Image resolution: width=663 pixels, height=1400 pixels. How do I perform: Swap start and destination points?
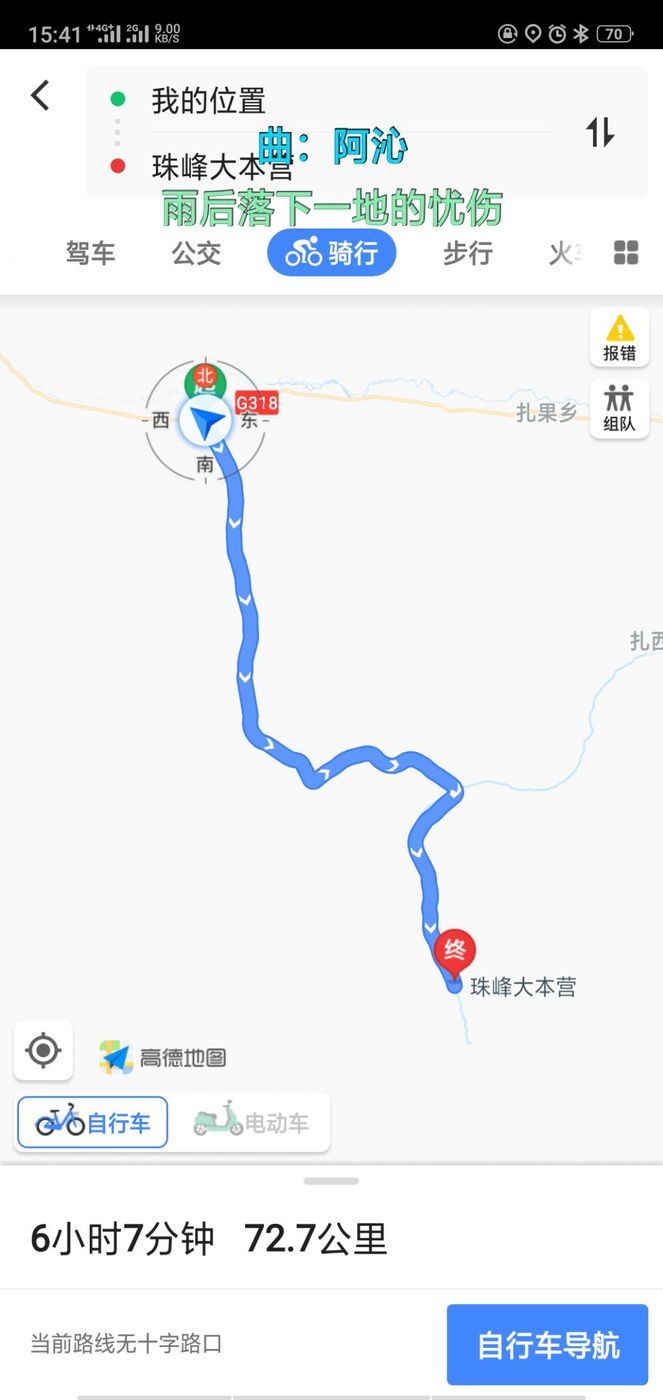[x=600, y=132]
